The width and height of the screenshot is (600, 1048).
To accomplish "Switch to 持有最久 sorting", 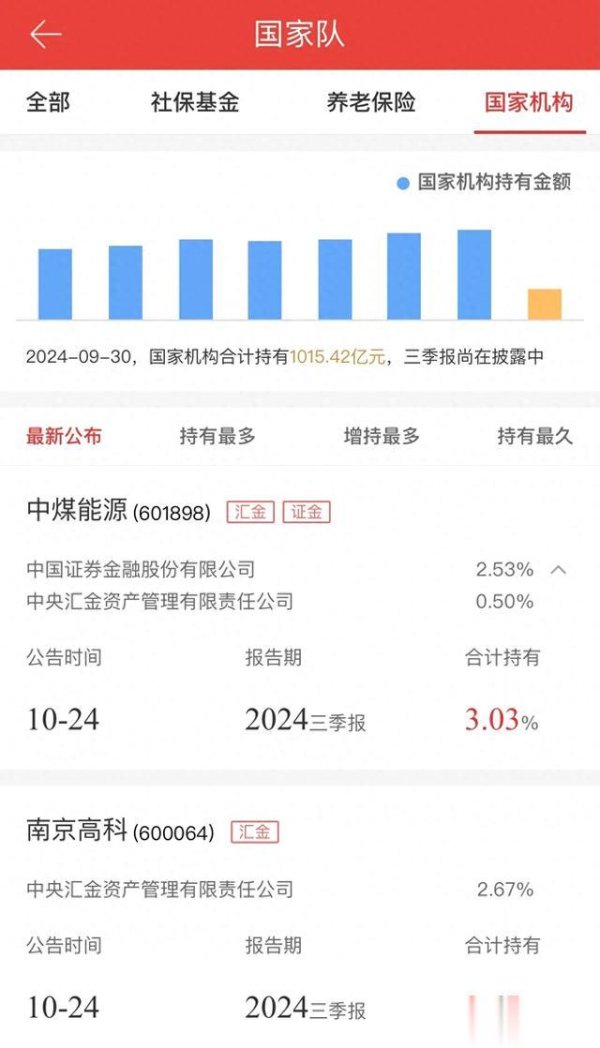I will tap(535, 436).
